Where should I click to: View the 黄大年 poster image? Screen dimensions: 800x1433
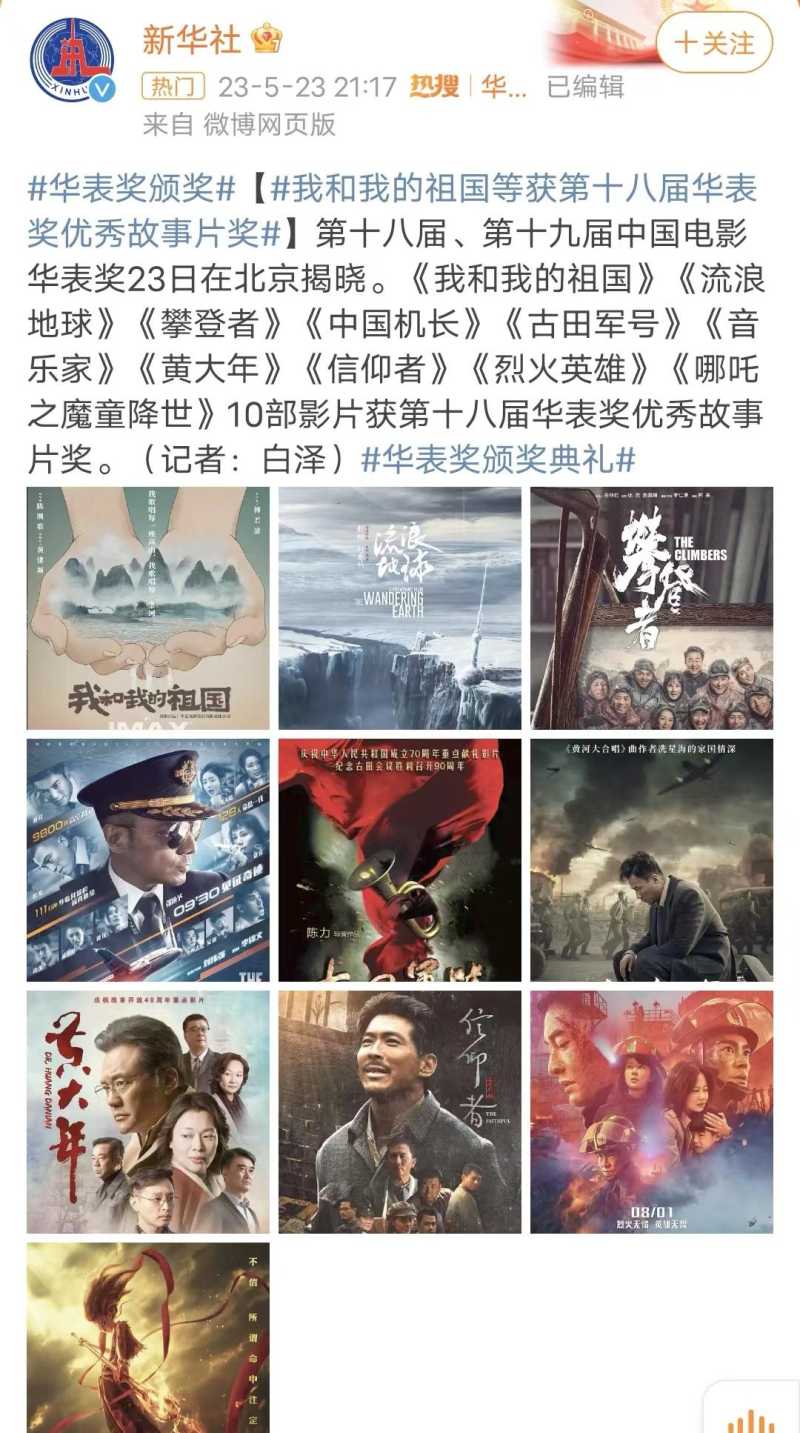click(148, 1112)
